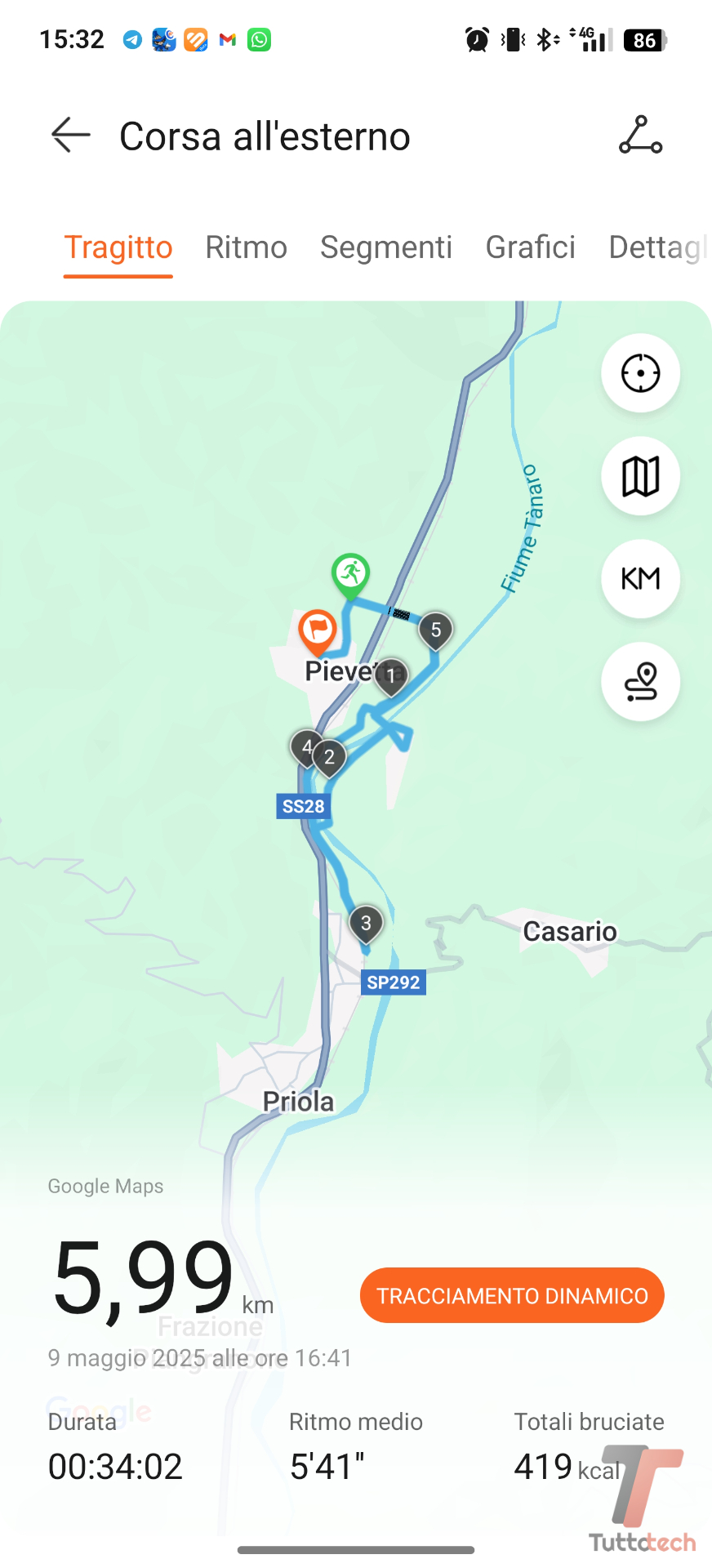This screenshot has width=712, height=1568.
Task: View the Dettagli tab
Action: tap(656, 247)
